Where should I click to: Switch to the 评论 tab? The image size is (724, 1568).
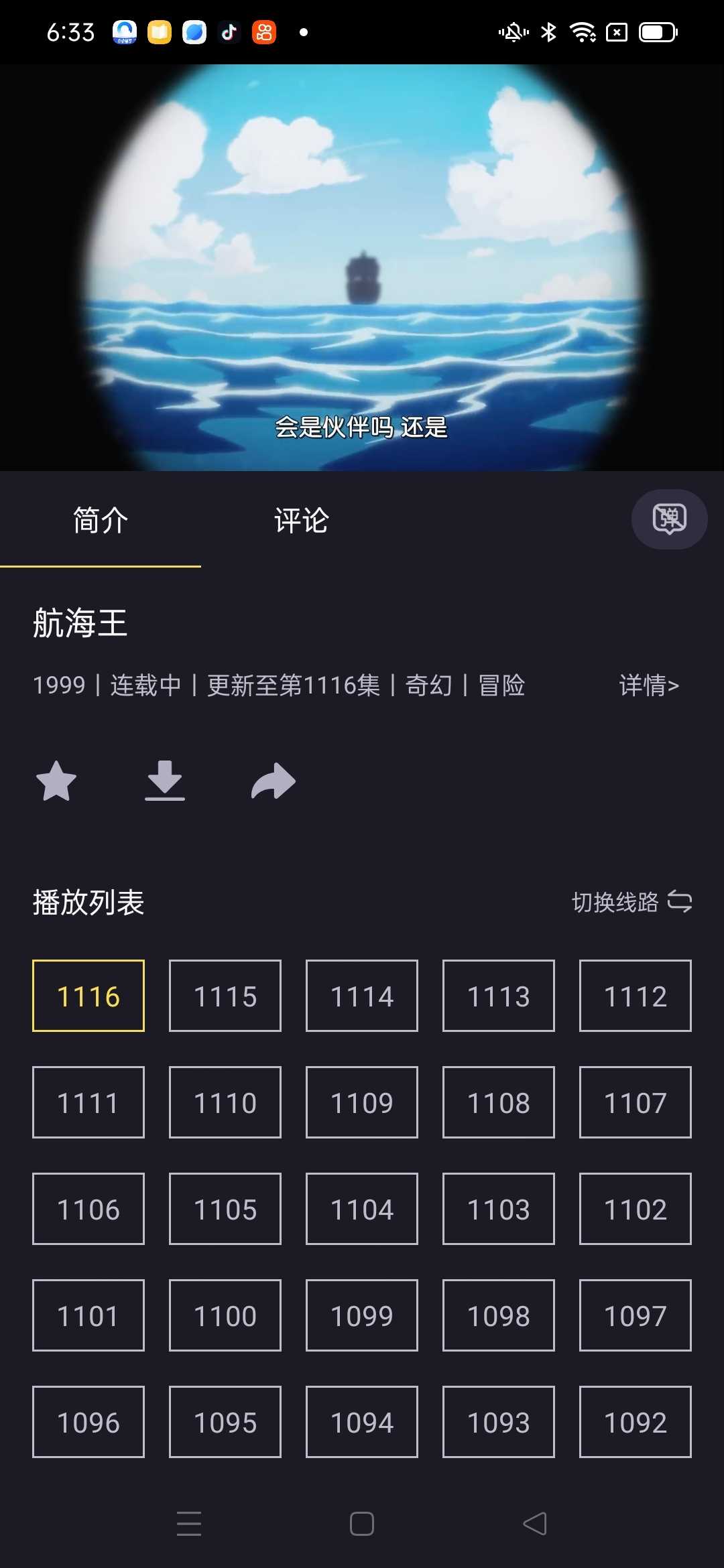click(301, 521)
